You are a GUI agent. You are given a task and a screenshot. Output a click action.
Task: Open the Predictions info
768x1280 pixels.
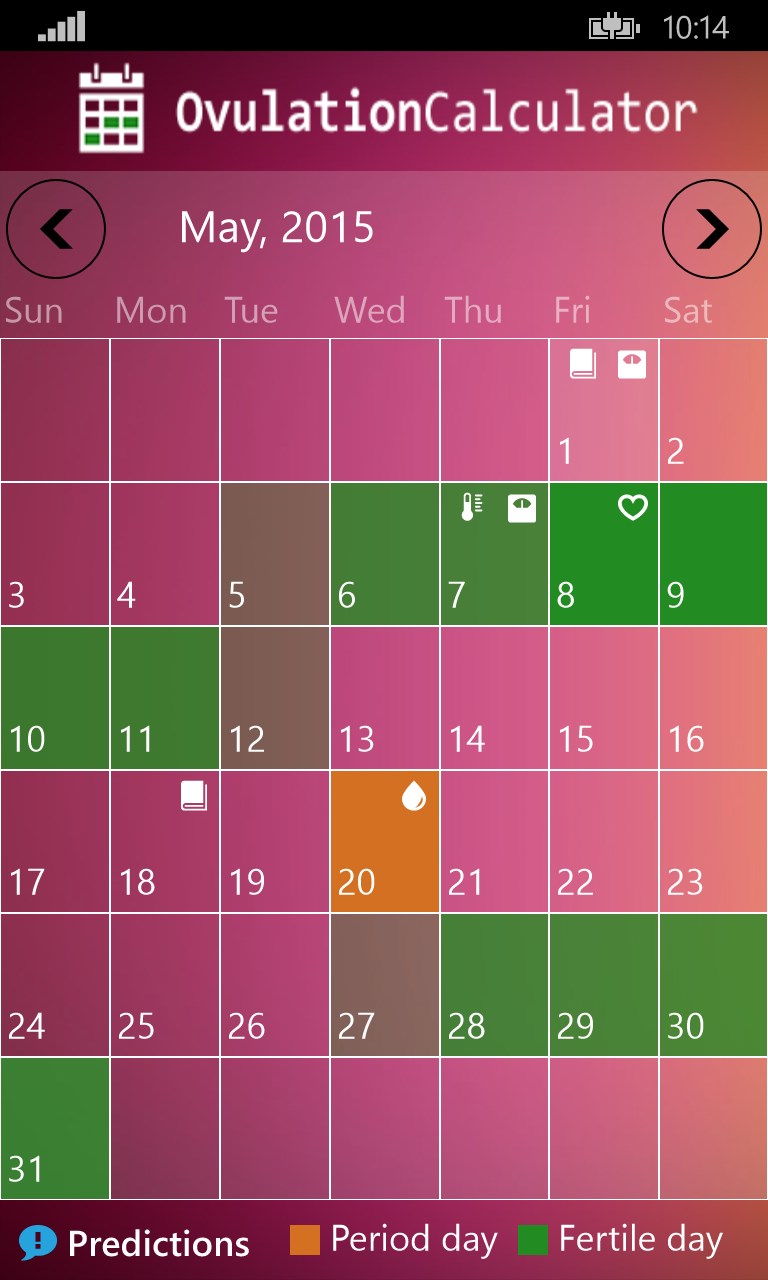[x=135, y=1243]
